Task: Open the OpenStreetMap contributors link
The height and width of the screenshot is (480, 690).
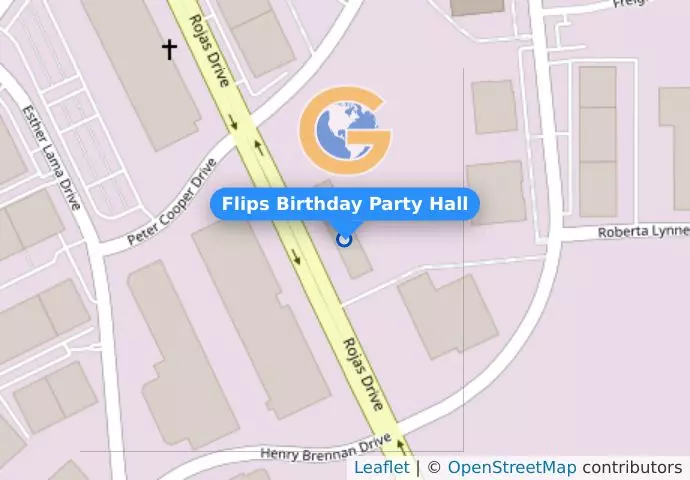Action: (511, 467)
